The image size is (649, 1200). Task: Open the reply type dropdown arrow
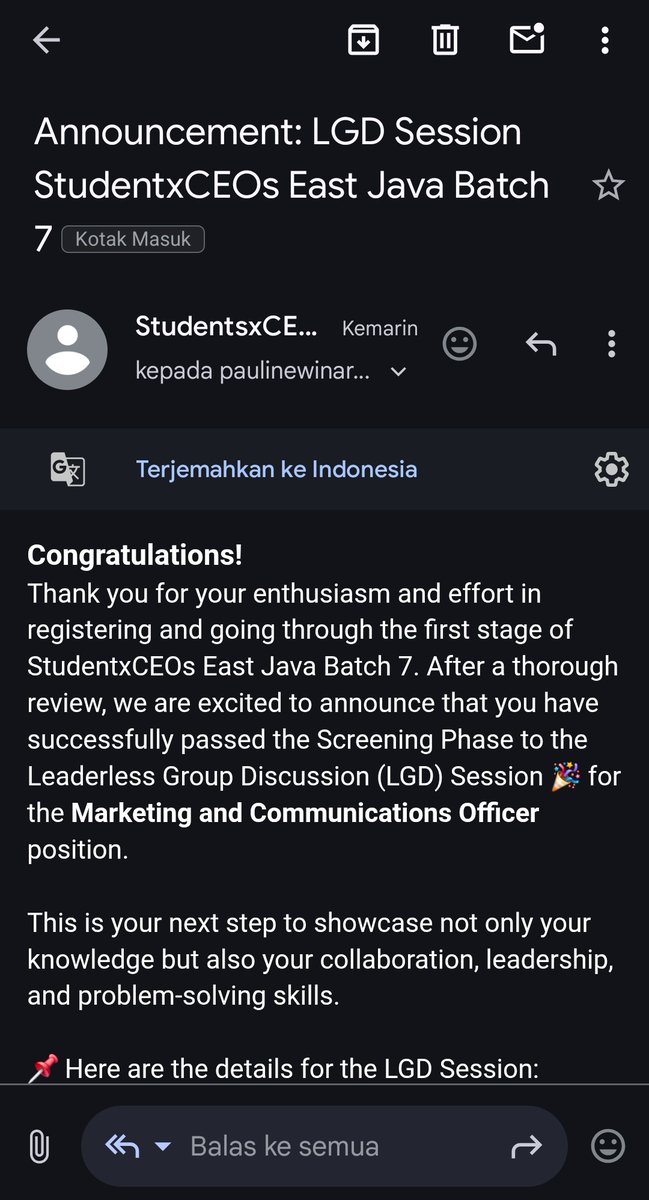coord(164,1146)
